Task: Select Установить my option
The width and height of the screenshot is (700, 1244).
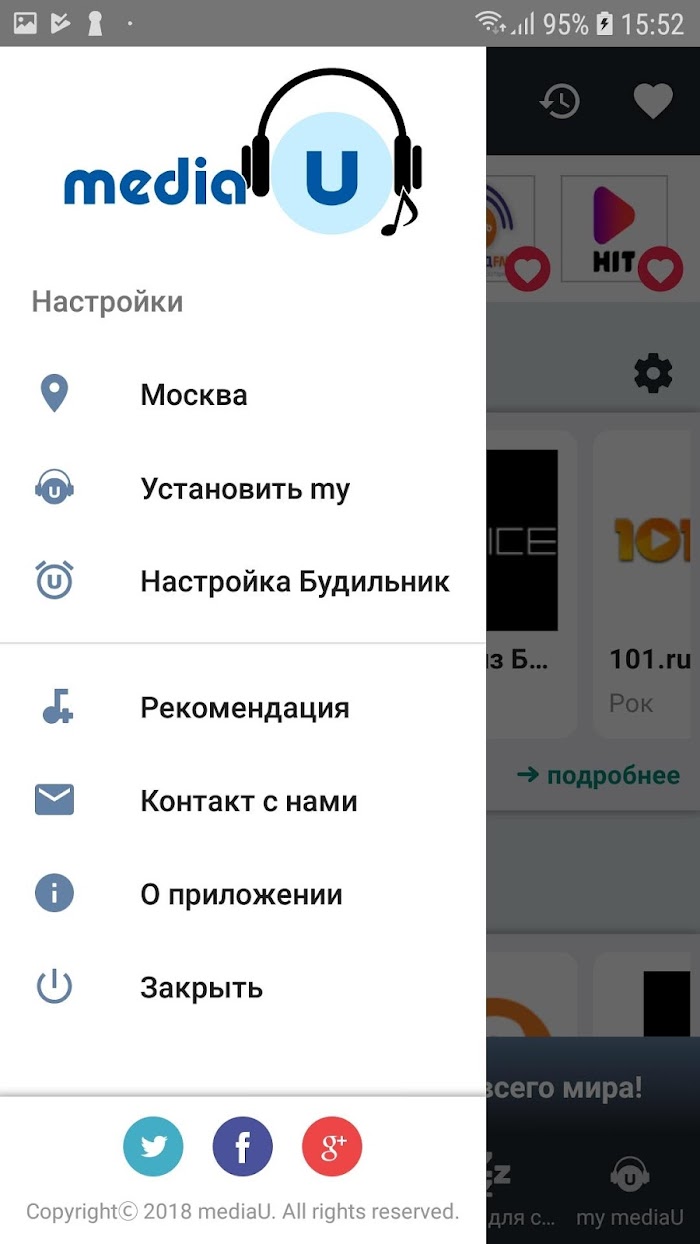Action: point(245,489)
